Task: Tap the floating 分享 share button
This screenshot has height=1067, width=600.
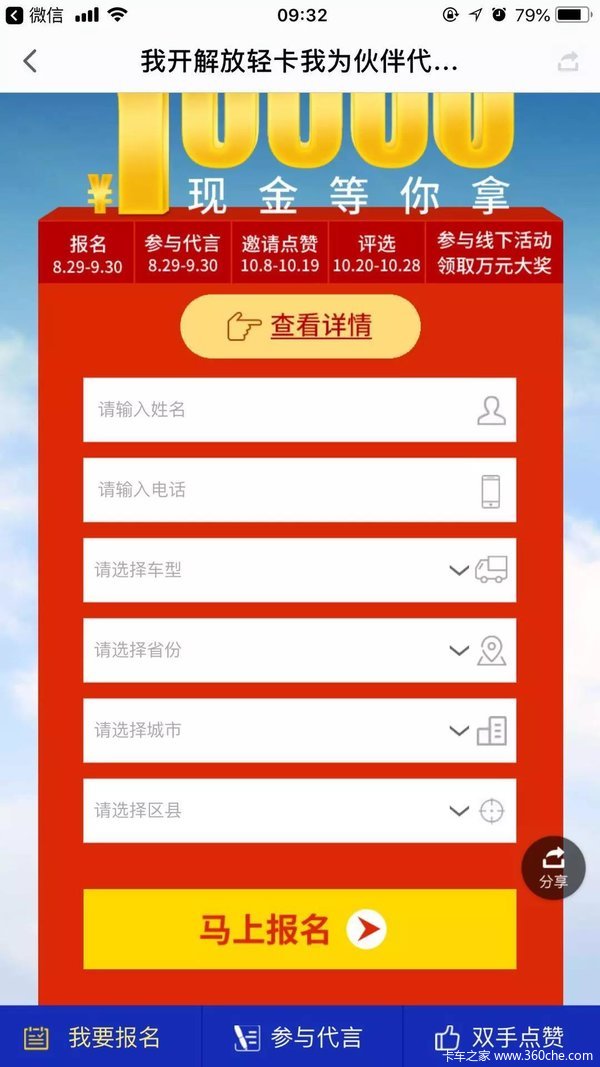Action: click(x=553, y=867)
